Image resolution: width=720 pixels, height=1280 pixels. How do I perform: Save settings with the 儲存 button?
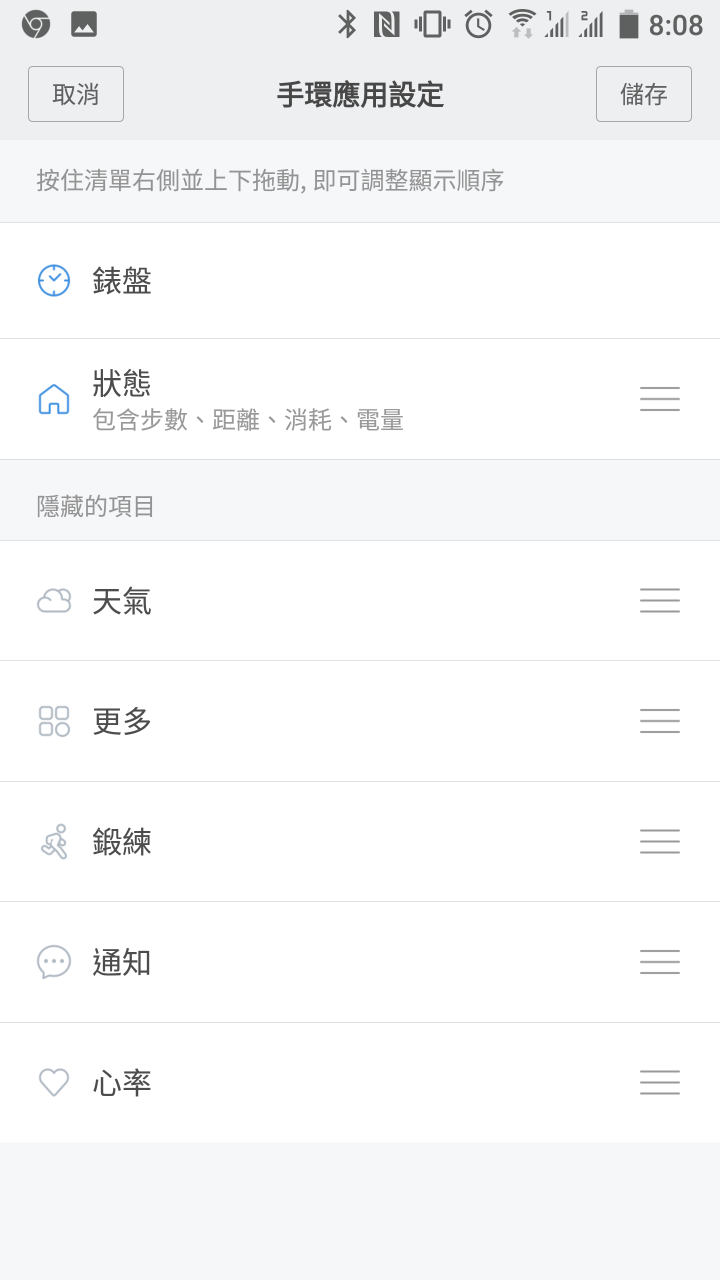(x=644, y=94)
